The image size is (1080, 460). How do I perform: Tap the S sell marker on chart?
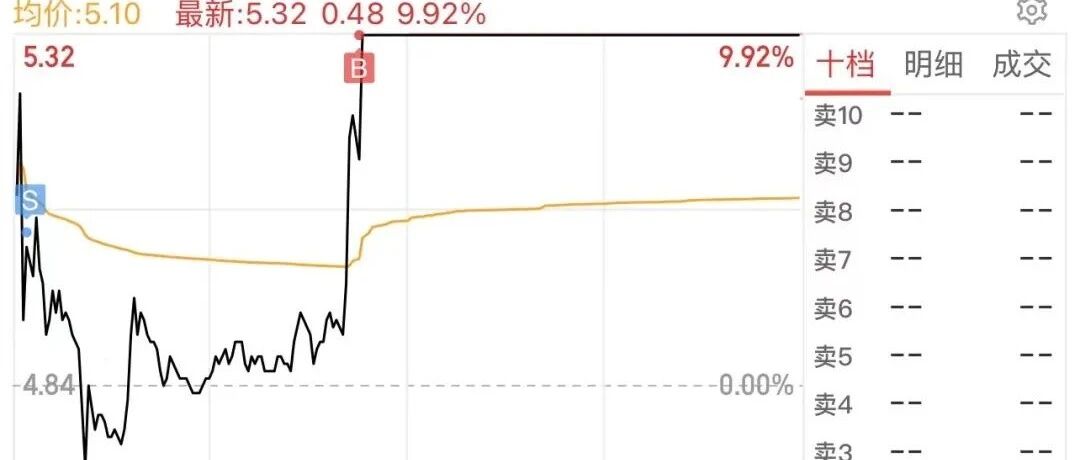click(30, 200)
